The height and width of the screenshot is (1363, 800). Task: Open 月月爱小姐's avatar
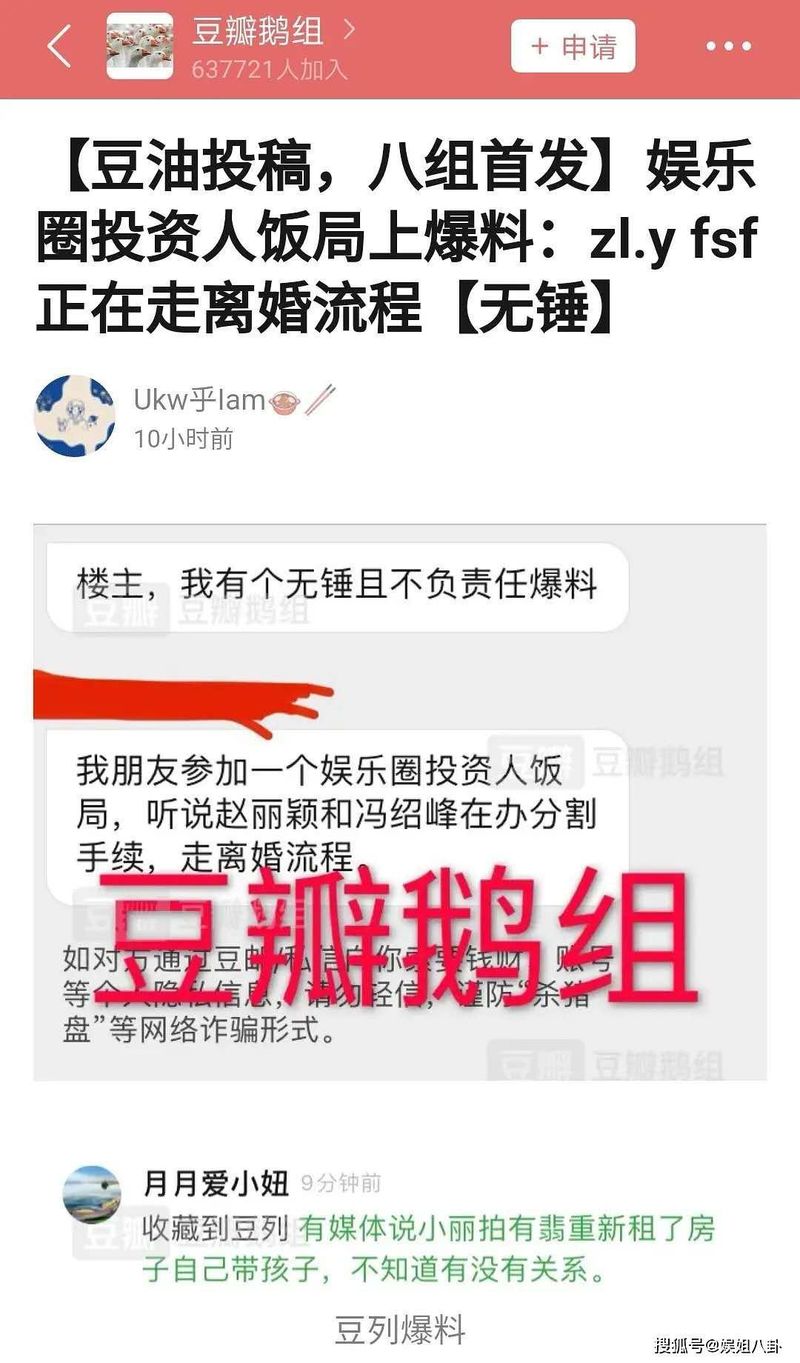tap(92, 1195)
